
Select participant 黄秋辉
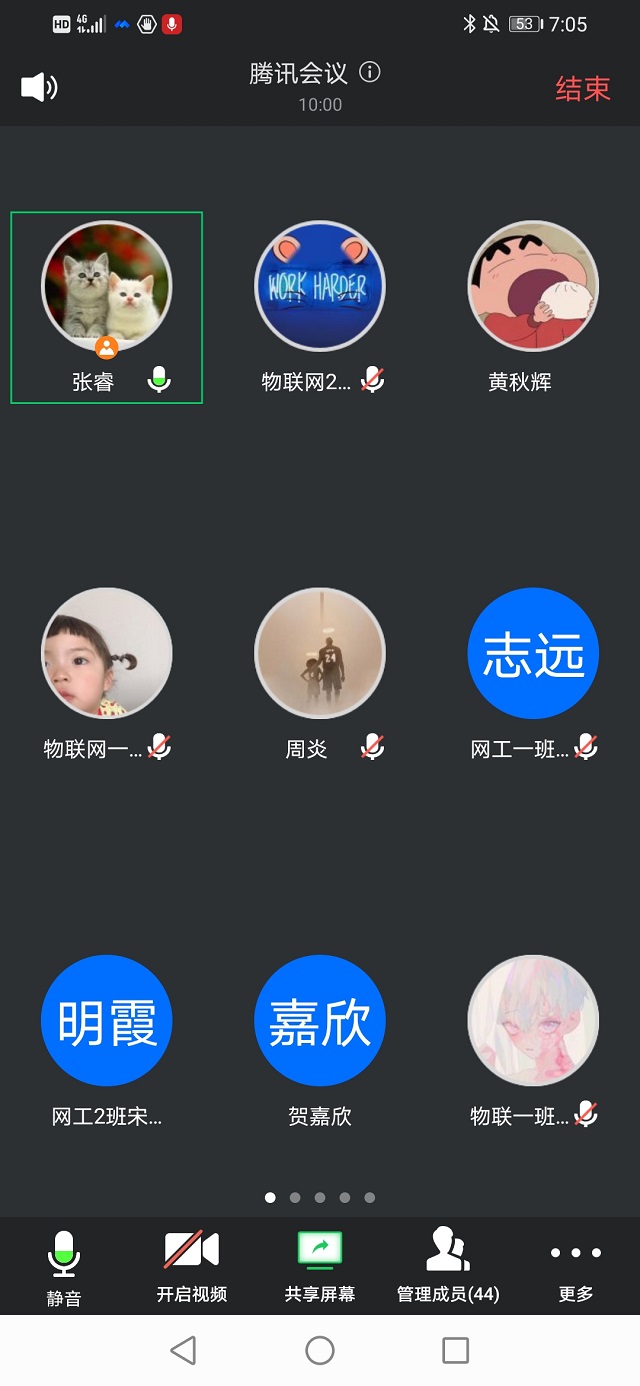coord(533,286)
